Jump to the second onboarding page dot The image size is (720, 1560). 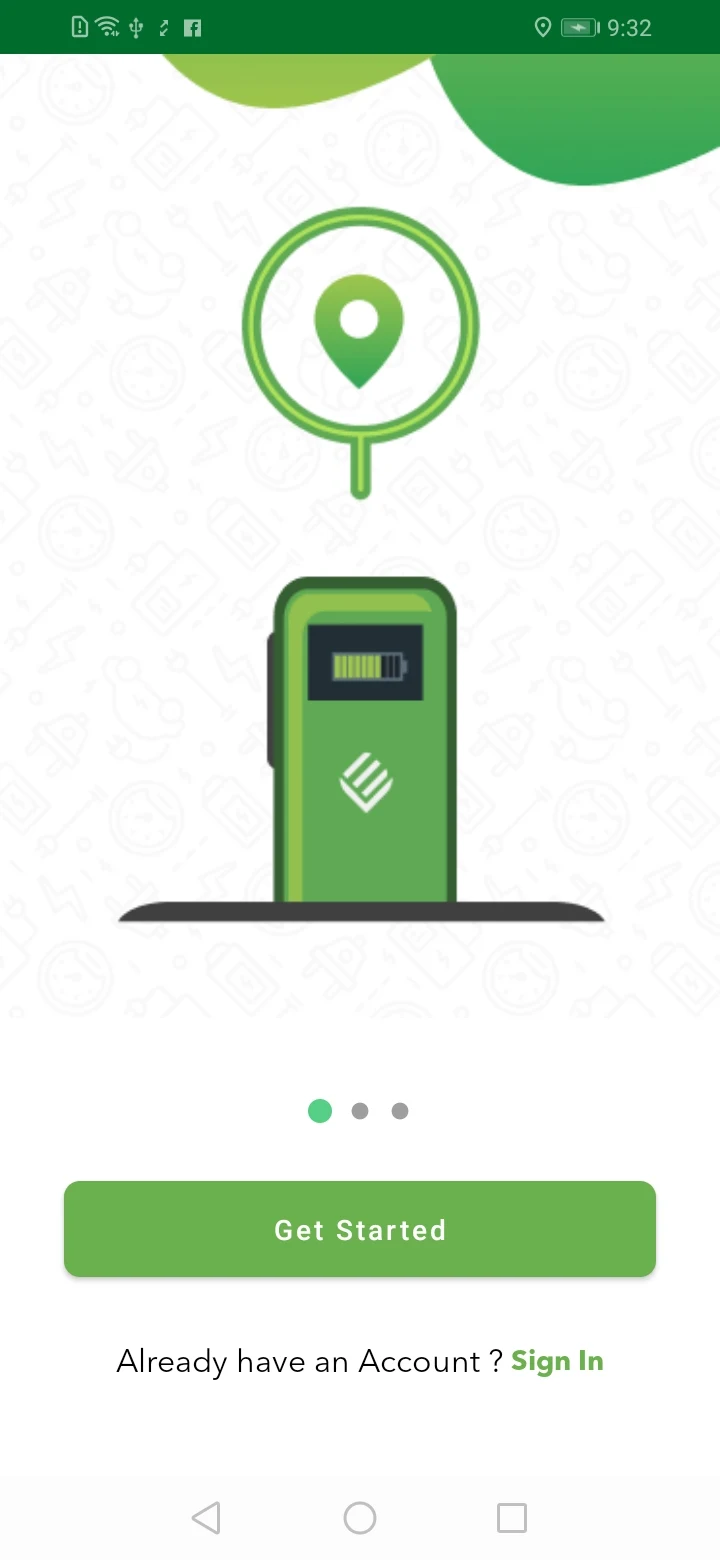360,1111
